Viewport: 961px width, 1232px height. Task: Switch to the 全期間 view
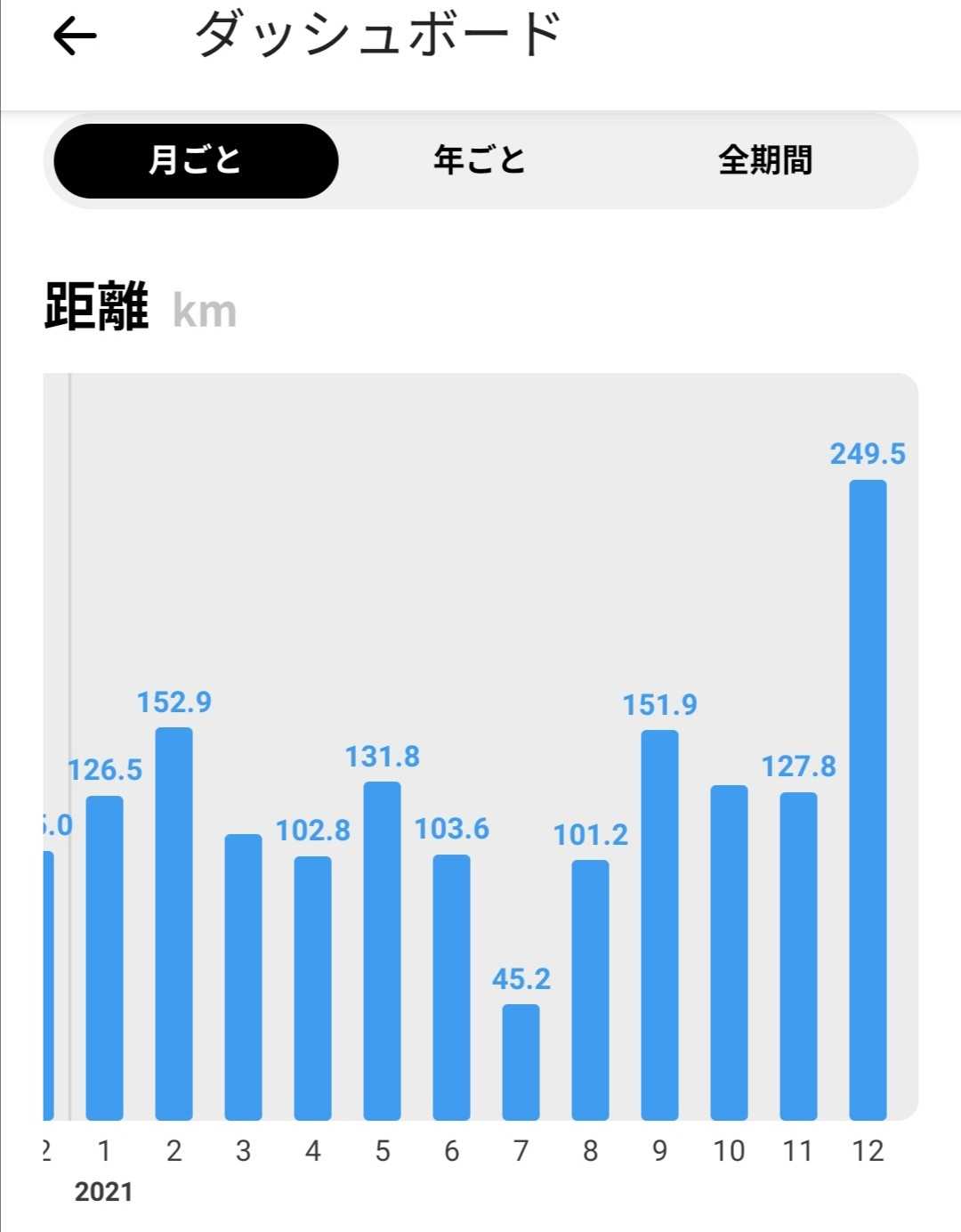pos(765,161)
